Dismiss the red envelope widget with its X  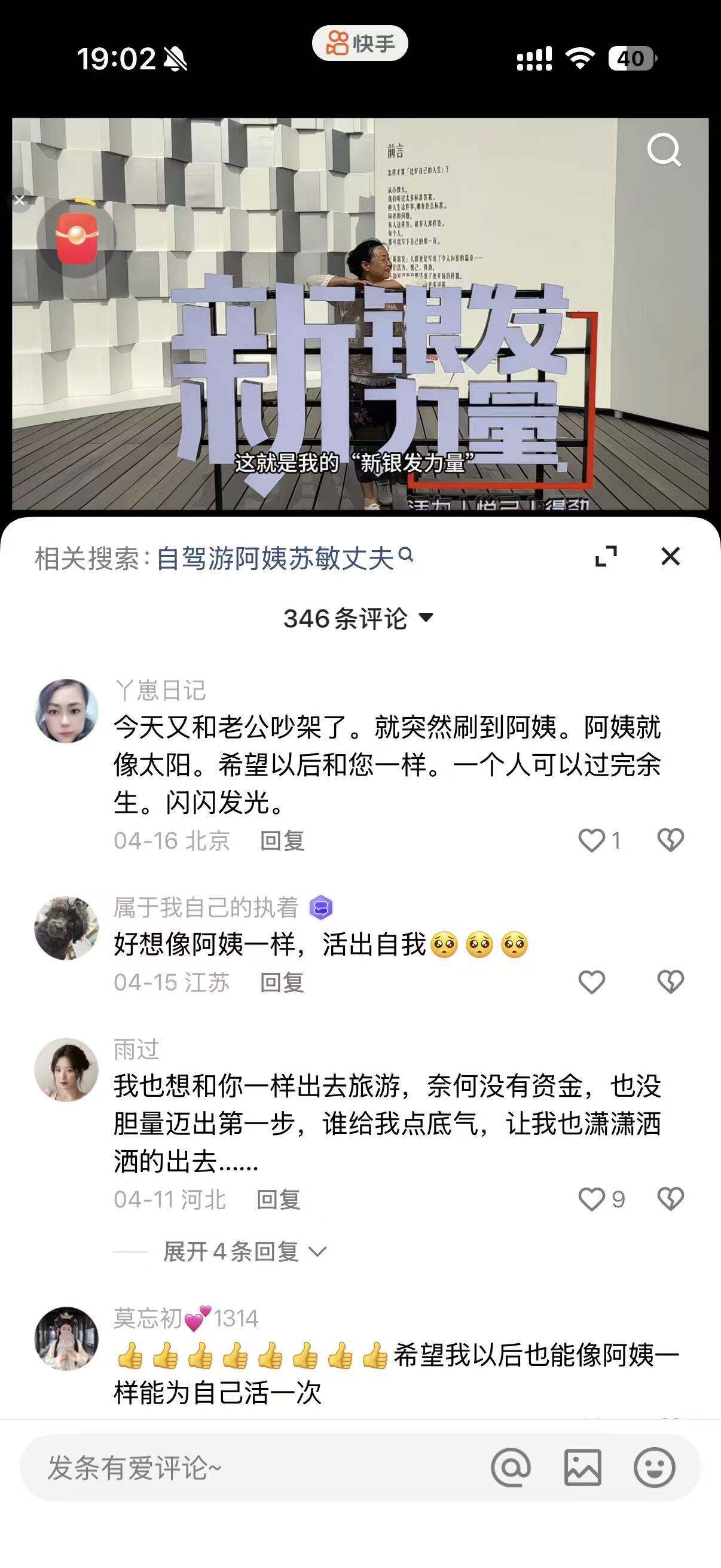[20, 199]
